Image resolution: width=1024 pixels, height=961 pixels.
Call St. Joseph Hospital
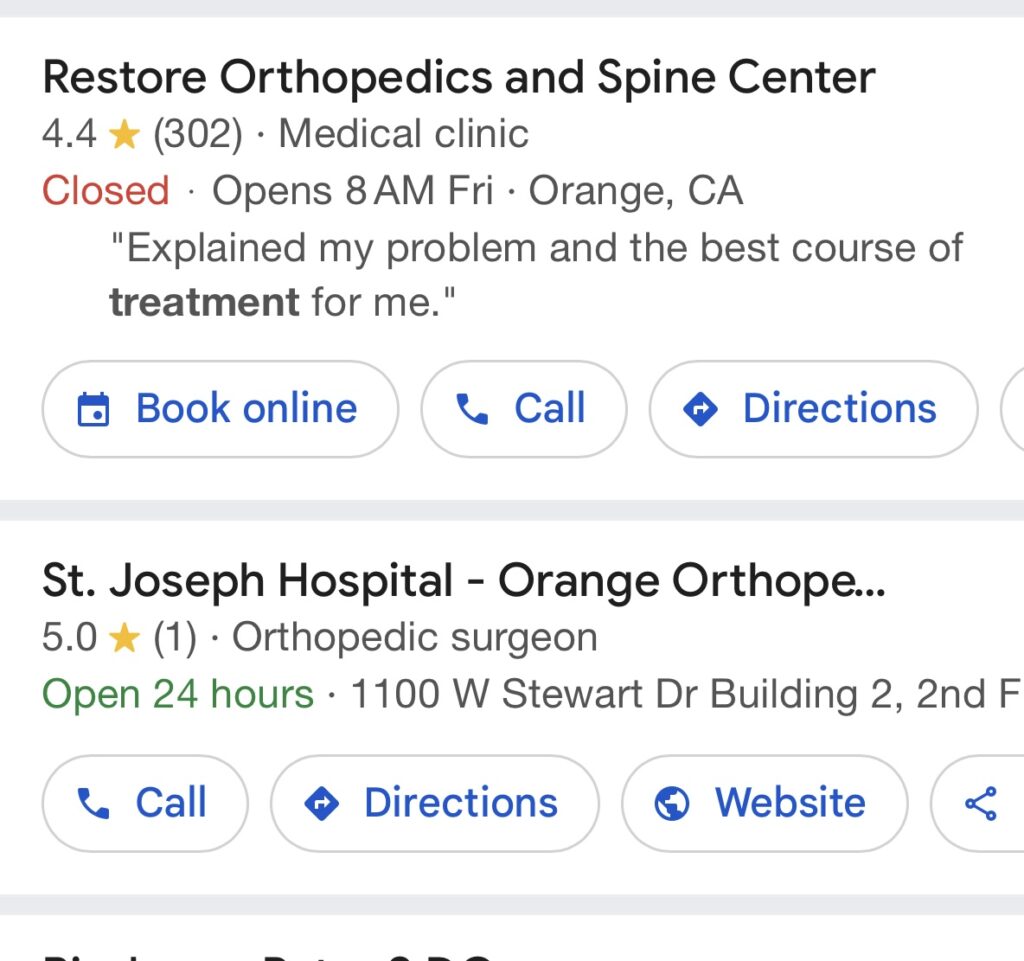[x=144, y=803]
